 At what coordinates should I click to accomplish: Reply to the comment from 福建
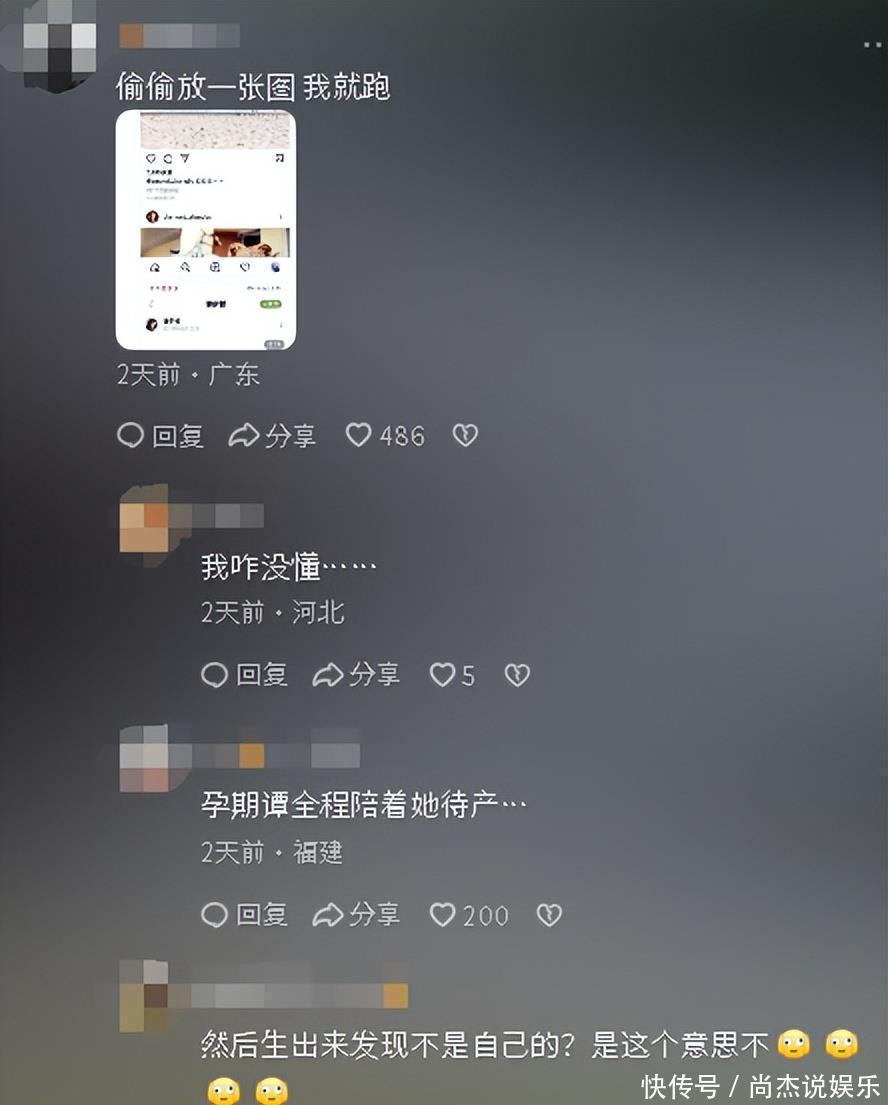[244, 915]
